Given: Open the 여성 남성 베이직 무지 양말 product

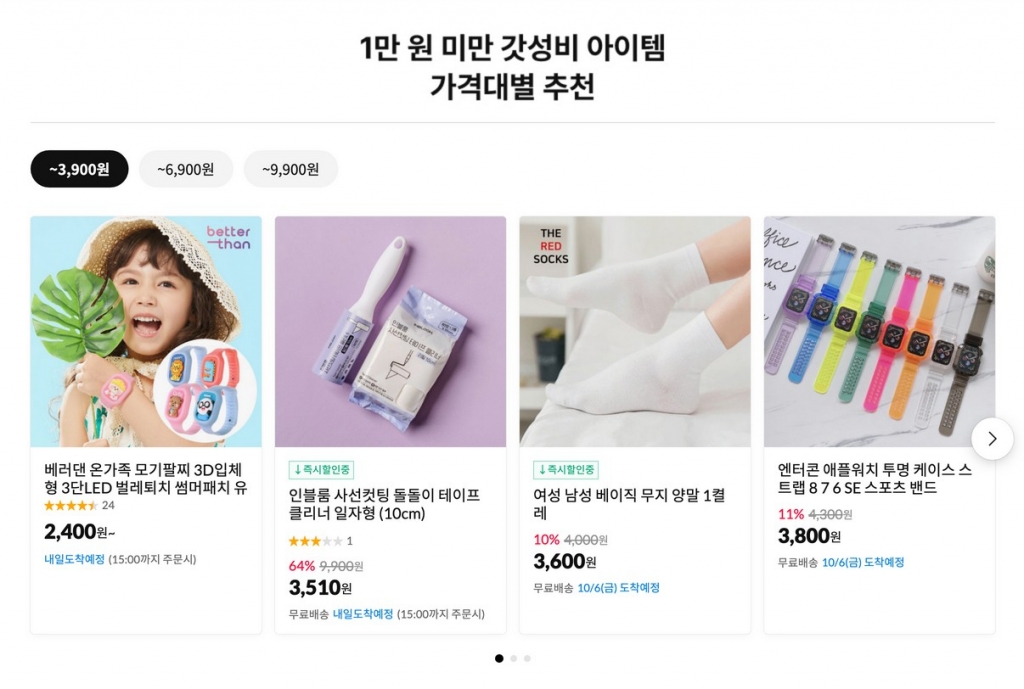Looking at the screenshot, I should [634, 332].
